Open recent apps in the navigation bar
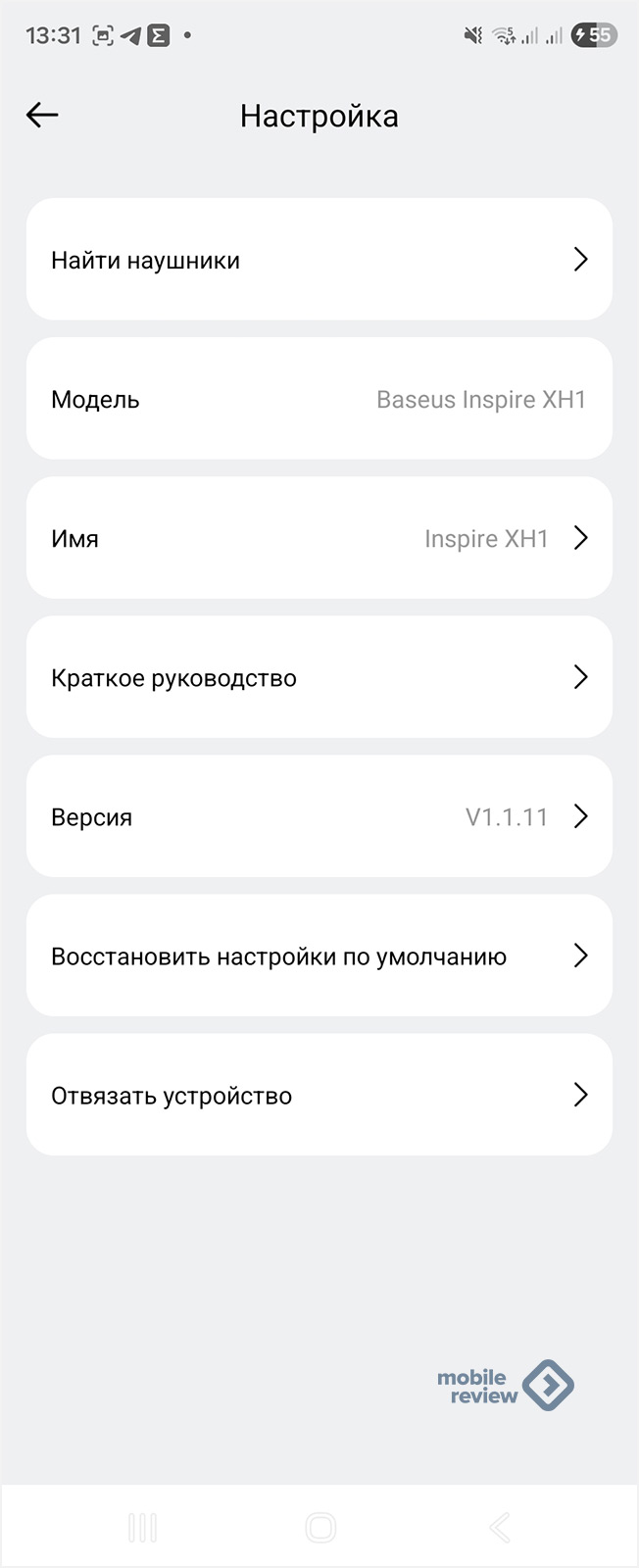 click(142, 1527)
